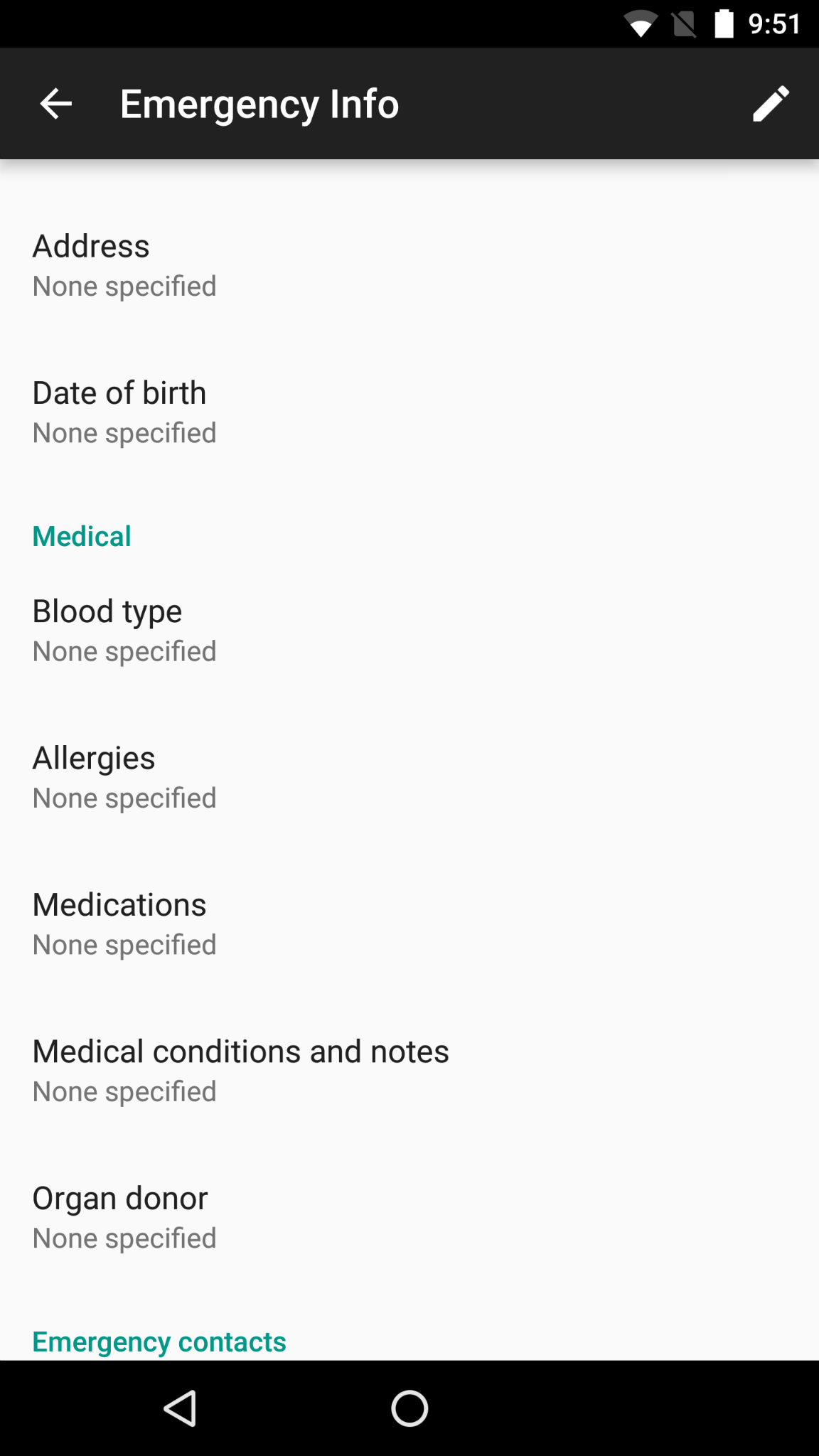The height and width of the screenshot is (1456, 819).
Task: Select the Blood type entry
Action: coord(409,631)
